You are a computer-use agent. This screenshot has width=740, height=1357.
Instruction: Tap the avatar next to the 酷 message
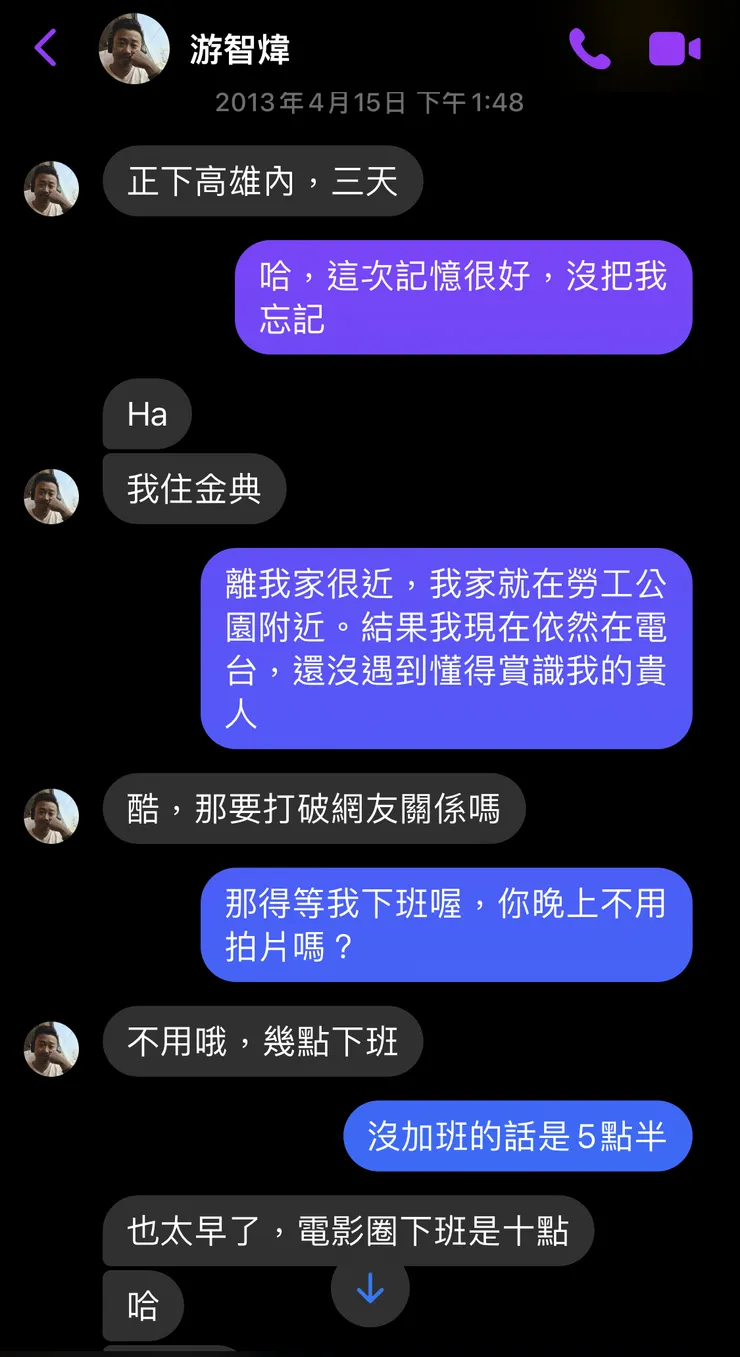coord(50,815)
